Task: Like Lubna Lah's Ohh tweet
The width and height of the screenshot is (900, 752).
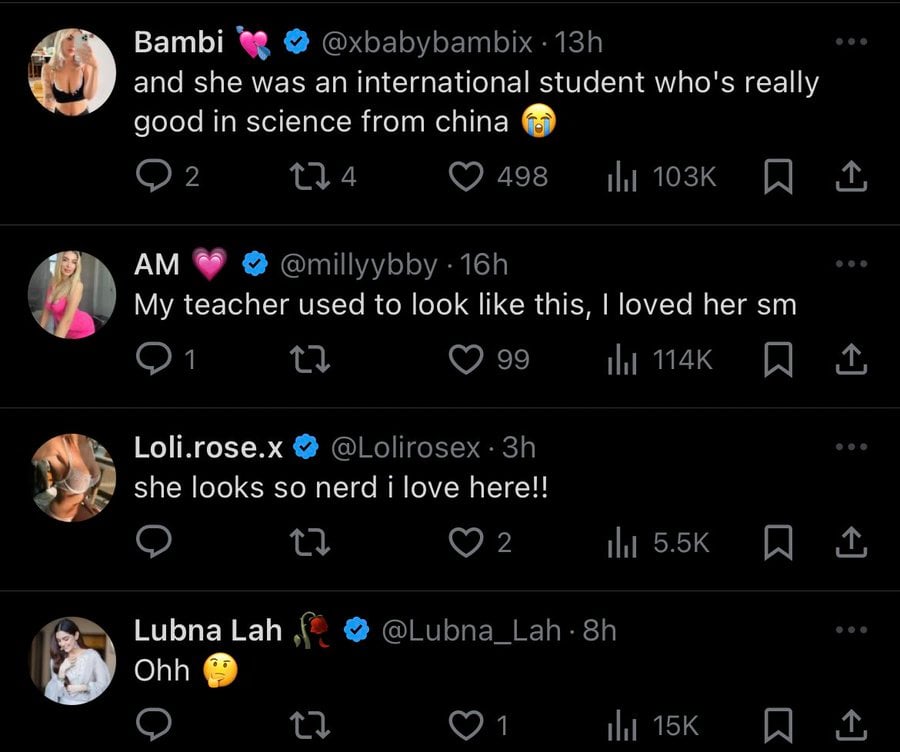Action: pyautogui.click(x=465, y=725)
